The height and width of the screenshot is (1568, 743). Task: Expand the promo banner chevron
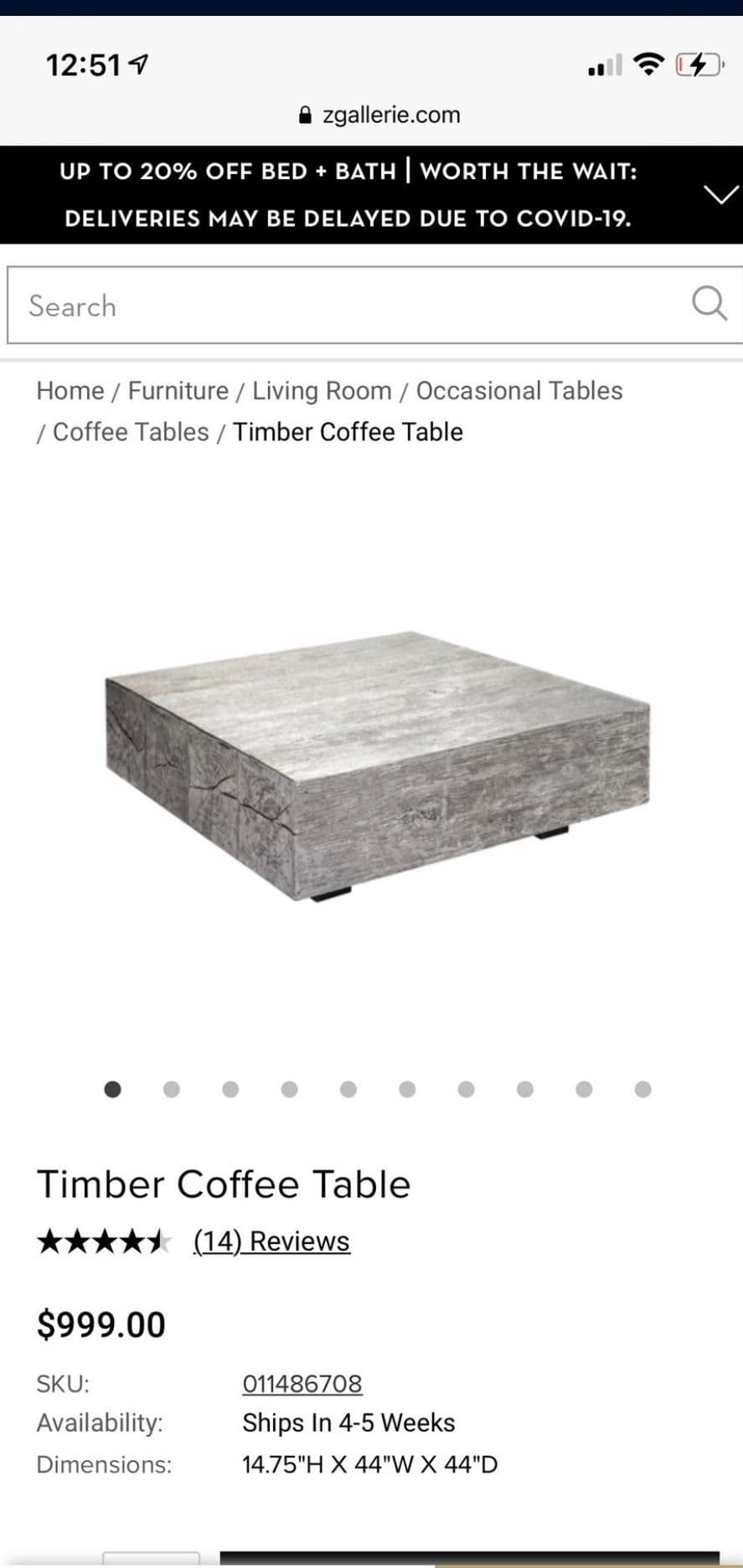[720, 195]
